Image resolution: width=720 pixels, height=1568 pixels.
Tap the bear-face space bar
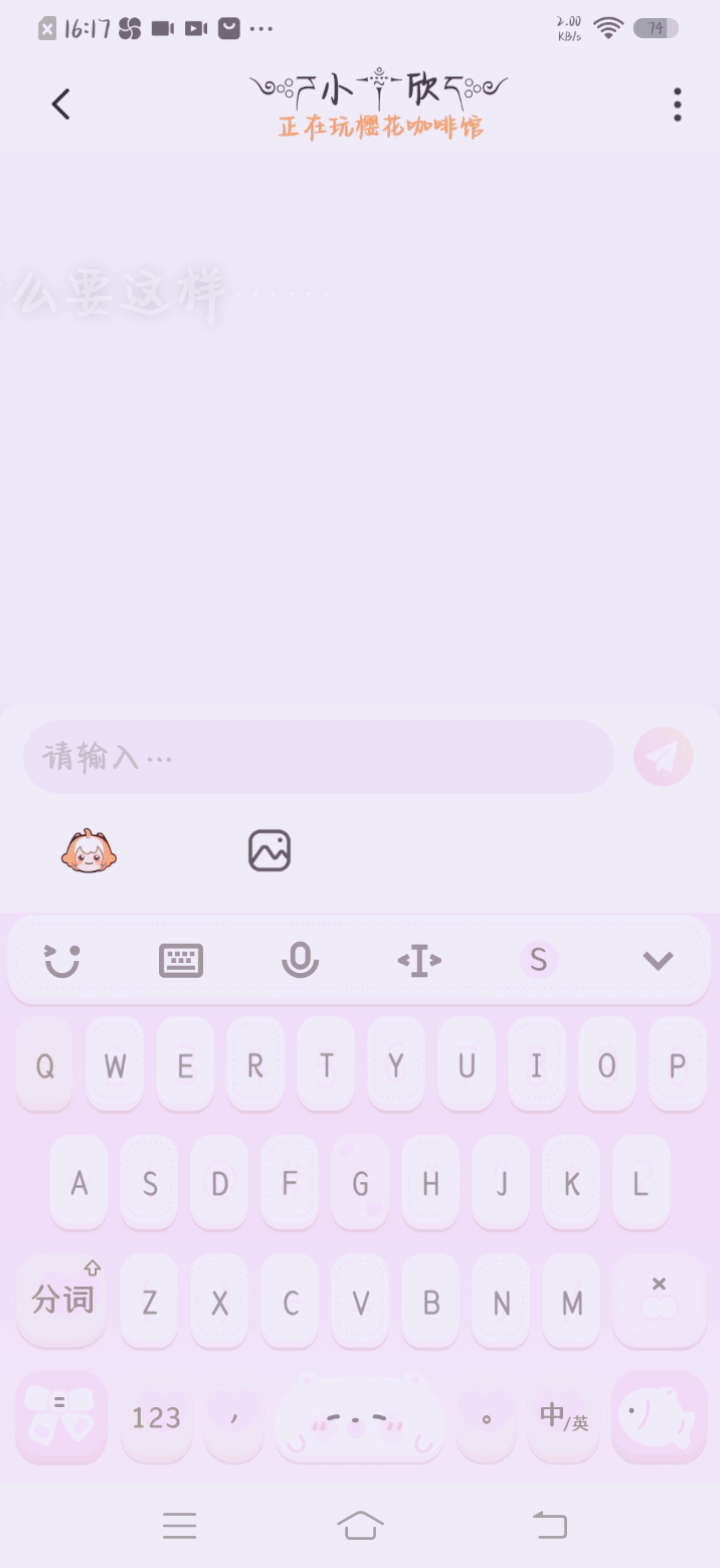pyautogui.click(x=360, y=1418)
